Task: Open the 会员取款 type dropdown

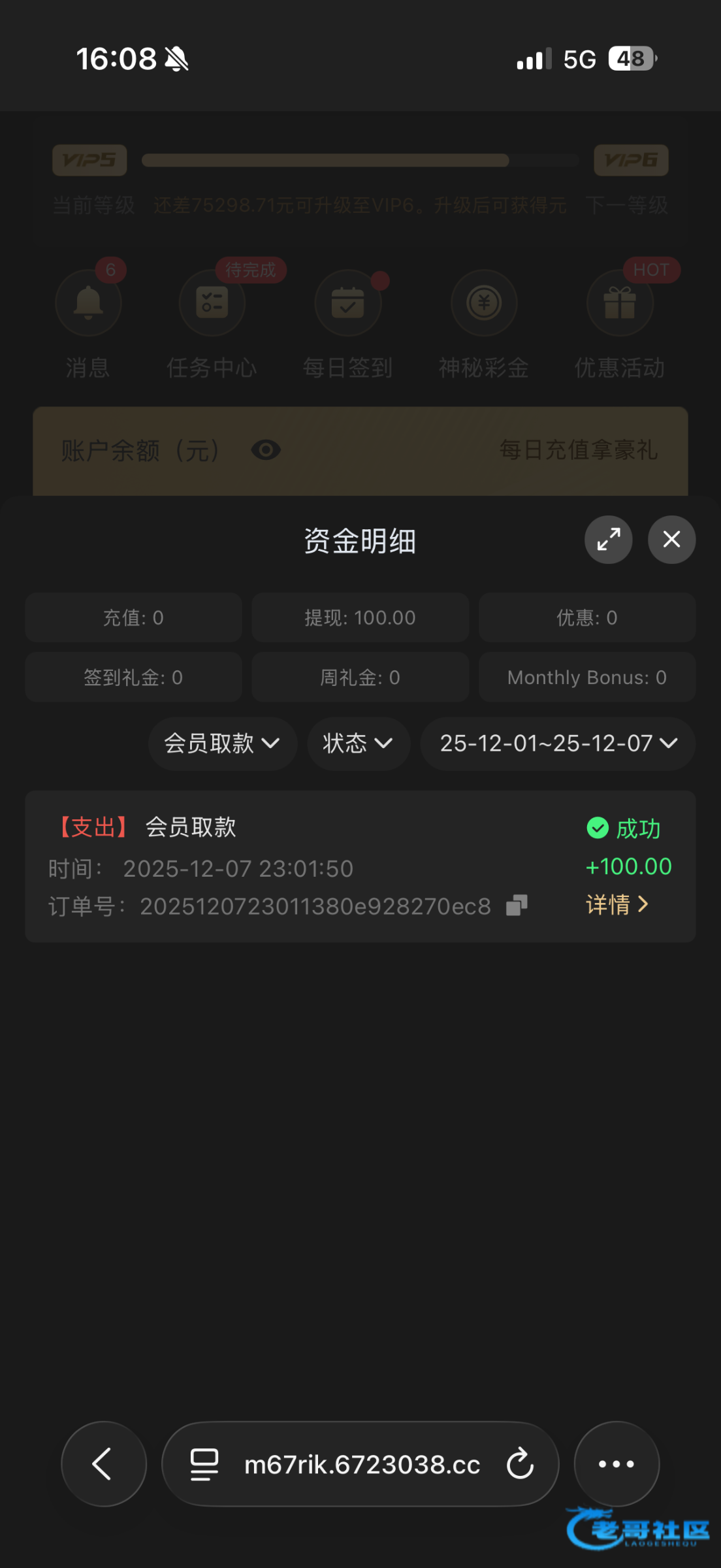Action: click(222, 743)
